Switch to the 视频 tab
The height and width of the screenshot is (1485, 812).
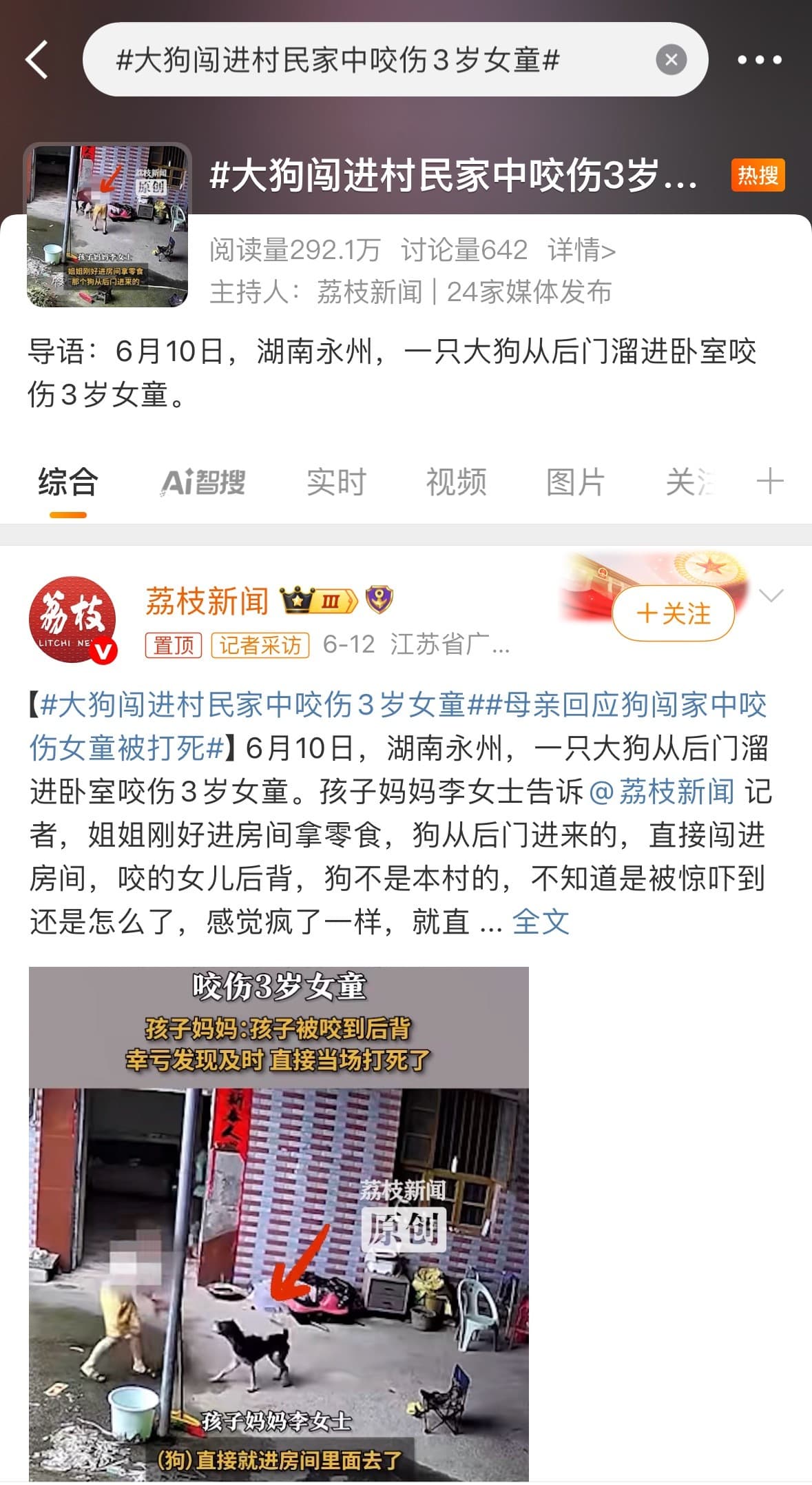pyautogui.click(x=456, y=482)
